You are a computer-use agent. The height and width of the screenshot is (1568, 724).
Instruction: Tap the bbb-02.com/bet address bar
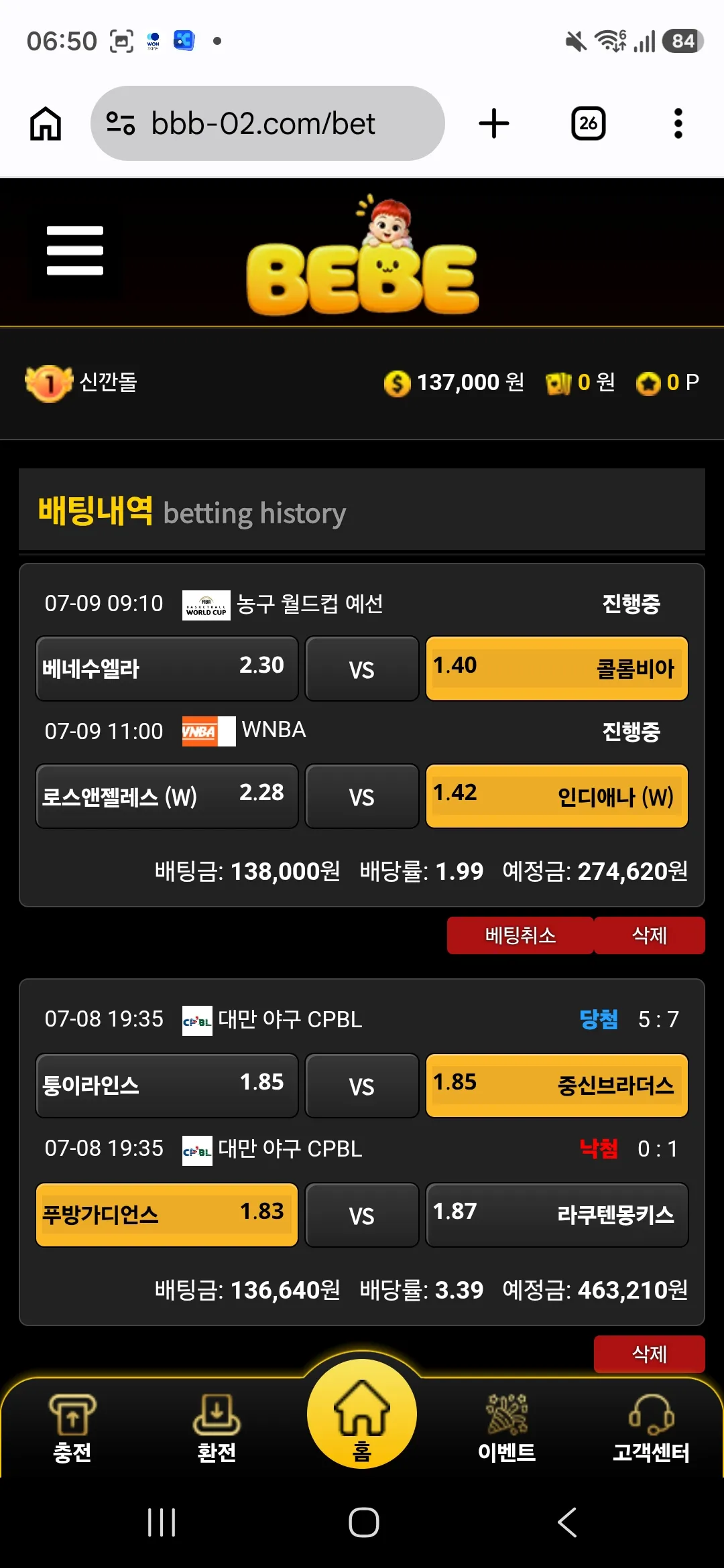(267, 123)
